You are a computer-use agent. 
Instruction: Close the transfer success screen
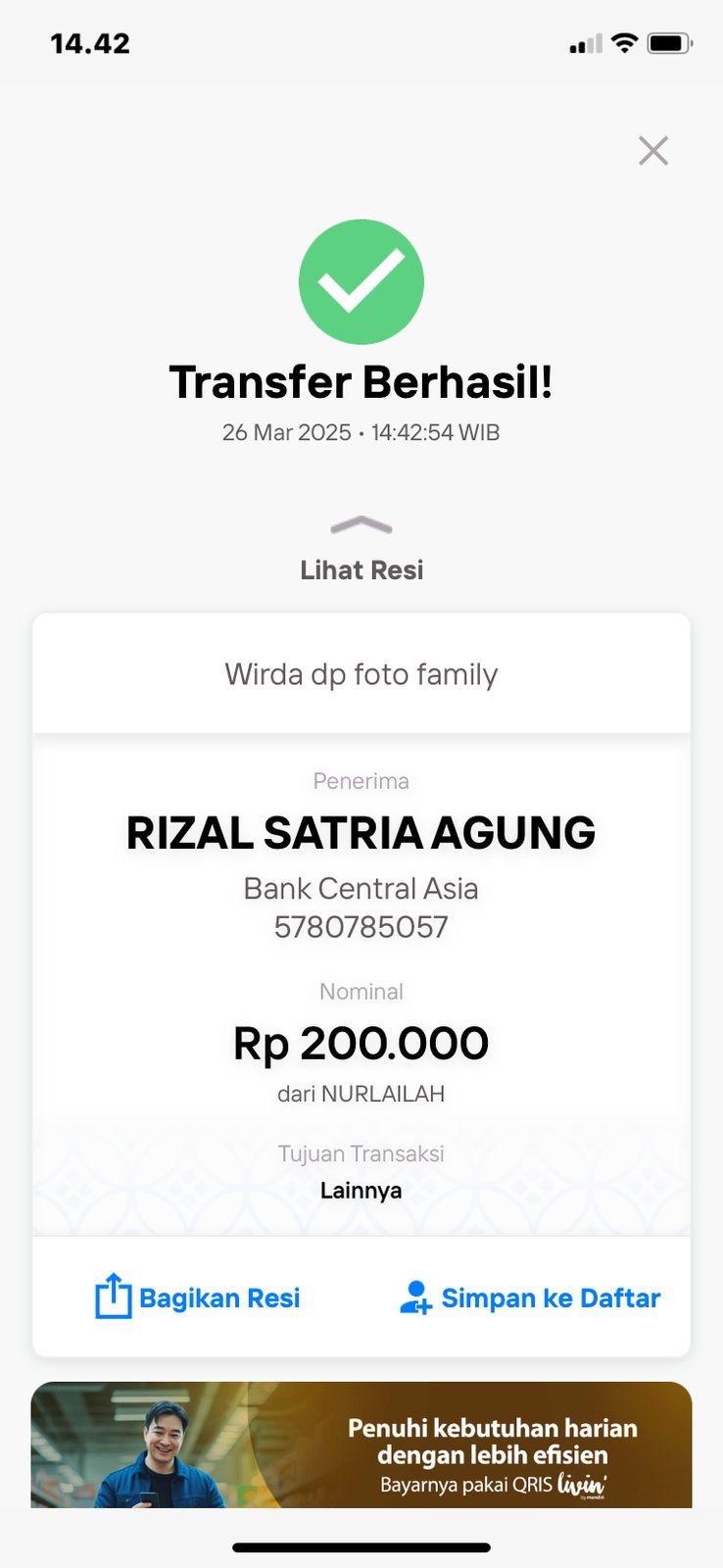pyautogui.click(x=652, y=151)
